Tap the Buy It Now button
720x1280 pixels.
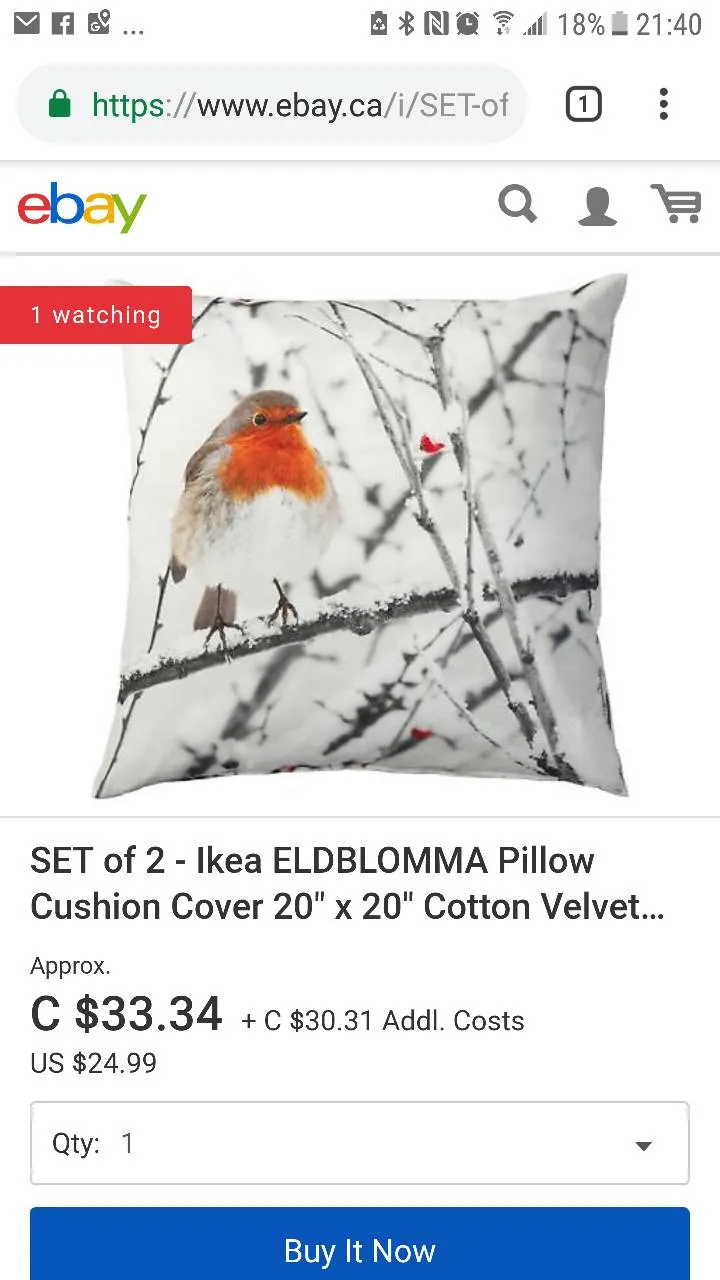[360, 1250]
